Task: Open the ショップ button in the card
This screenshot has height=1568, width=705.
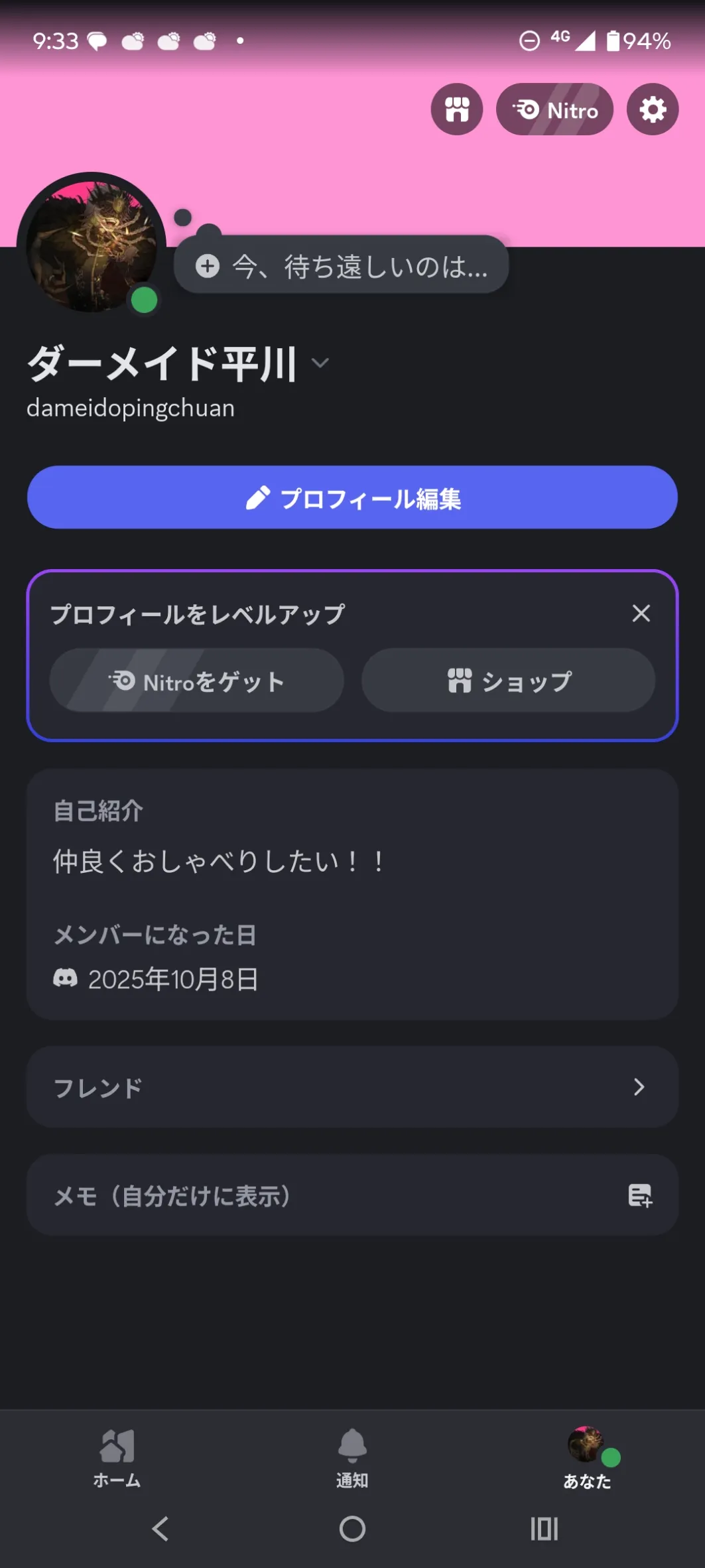Action: pos(508,681)
